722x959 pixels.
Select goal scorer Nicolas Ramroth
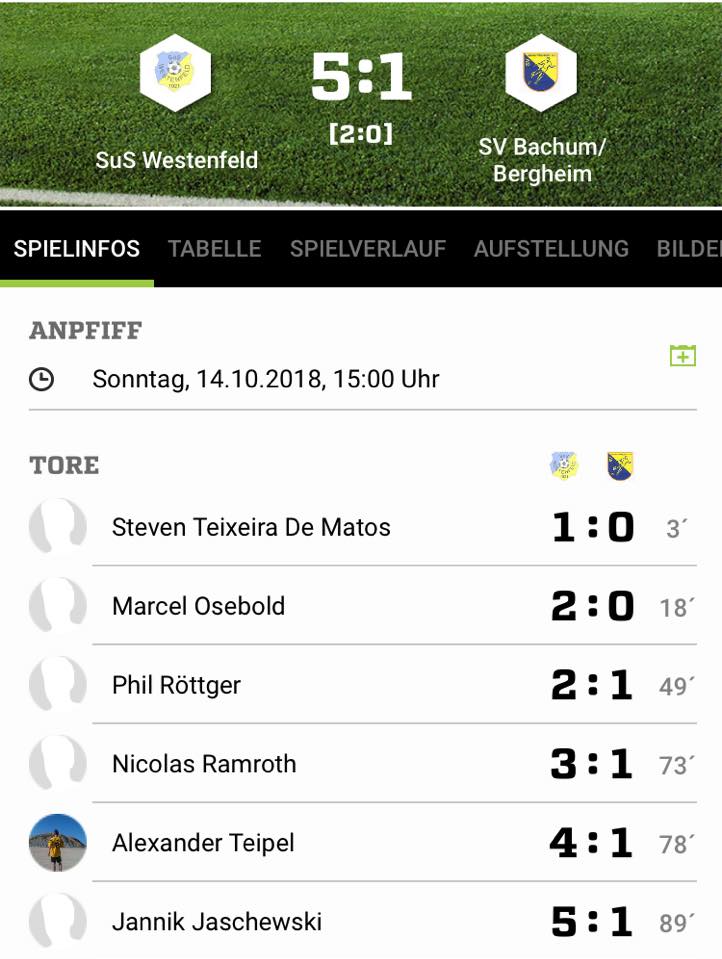(x=204, y=764)
